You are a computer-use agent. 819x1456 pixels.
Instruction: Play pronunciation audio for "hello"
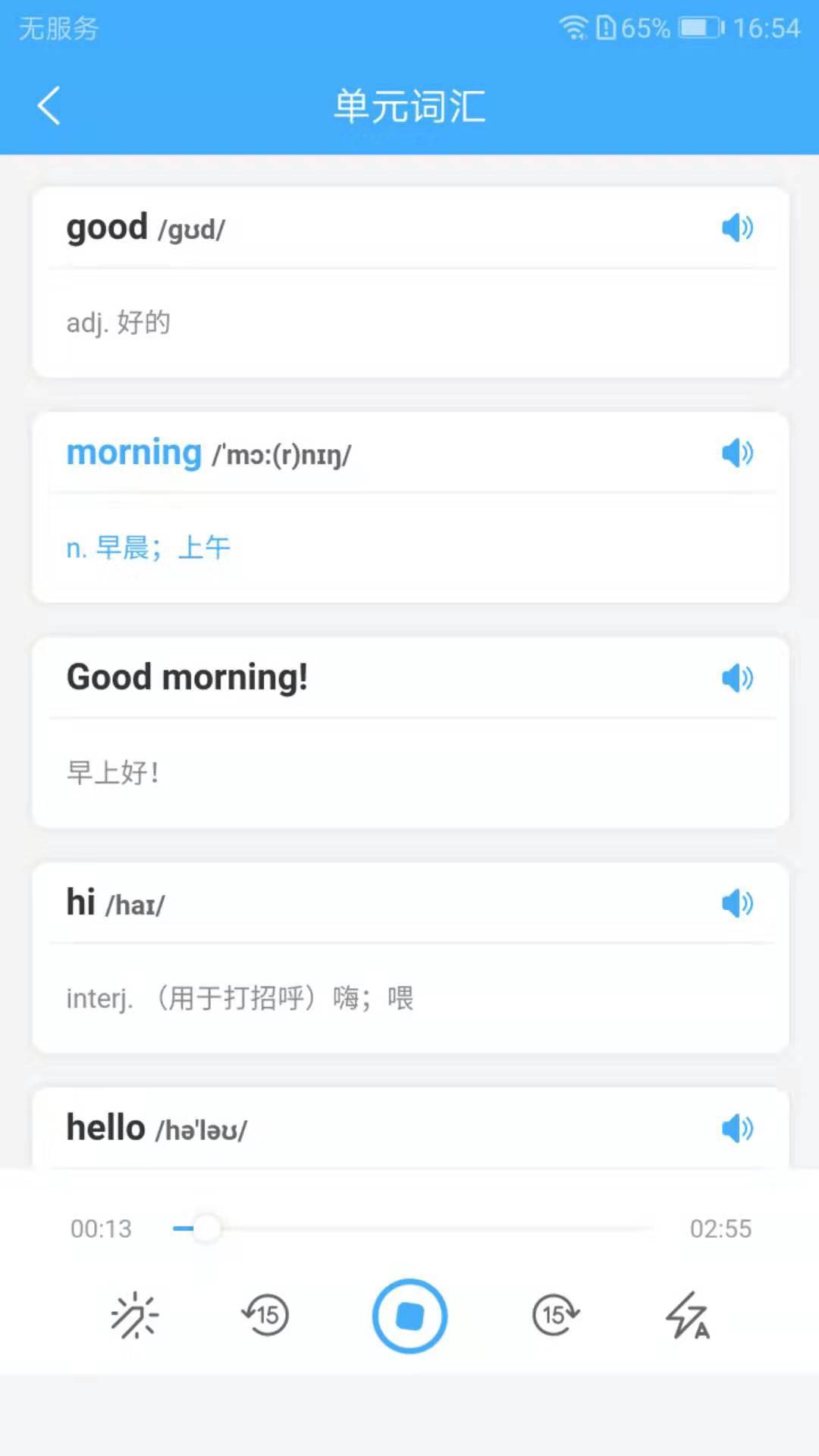pos(736,1128)
